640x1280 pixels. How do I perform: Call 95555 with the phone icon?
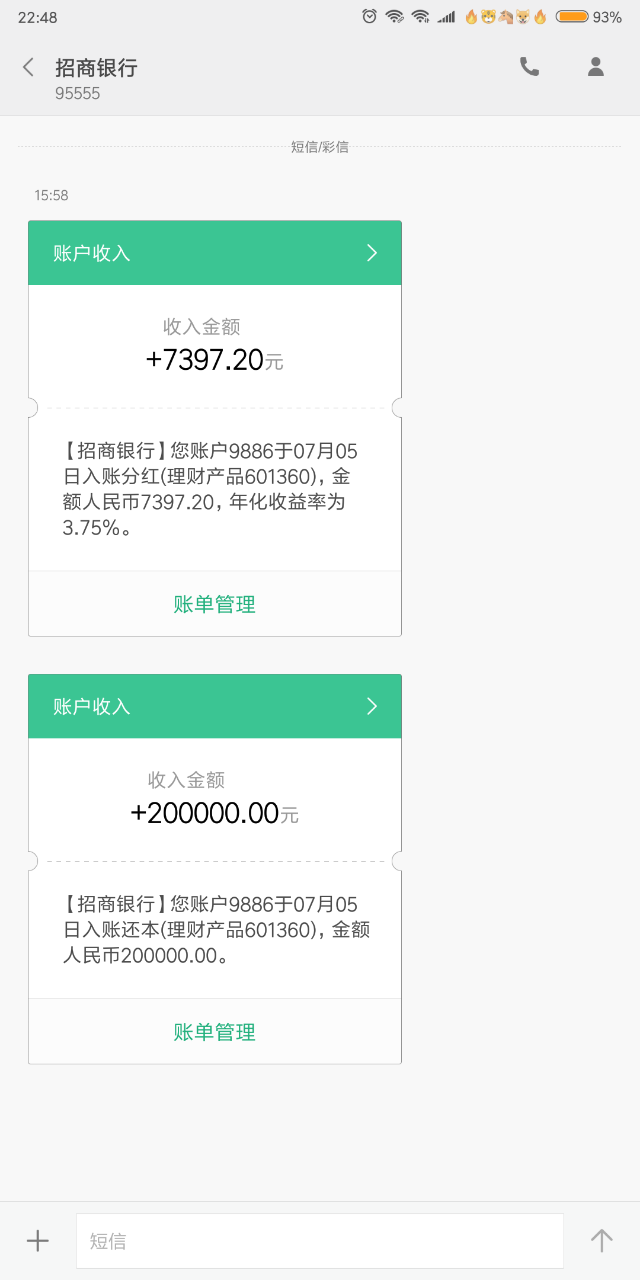point(529,67)
